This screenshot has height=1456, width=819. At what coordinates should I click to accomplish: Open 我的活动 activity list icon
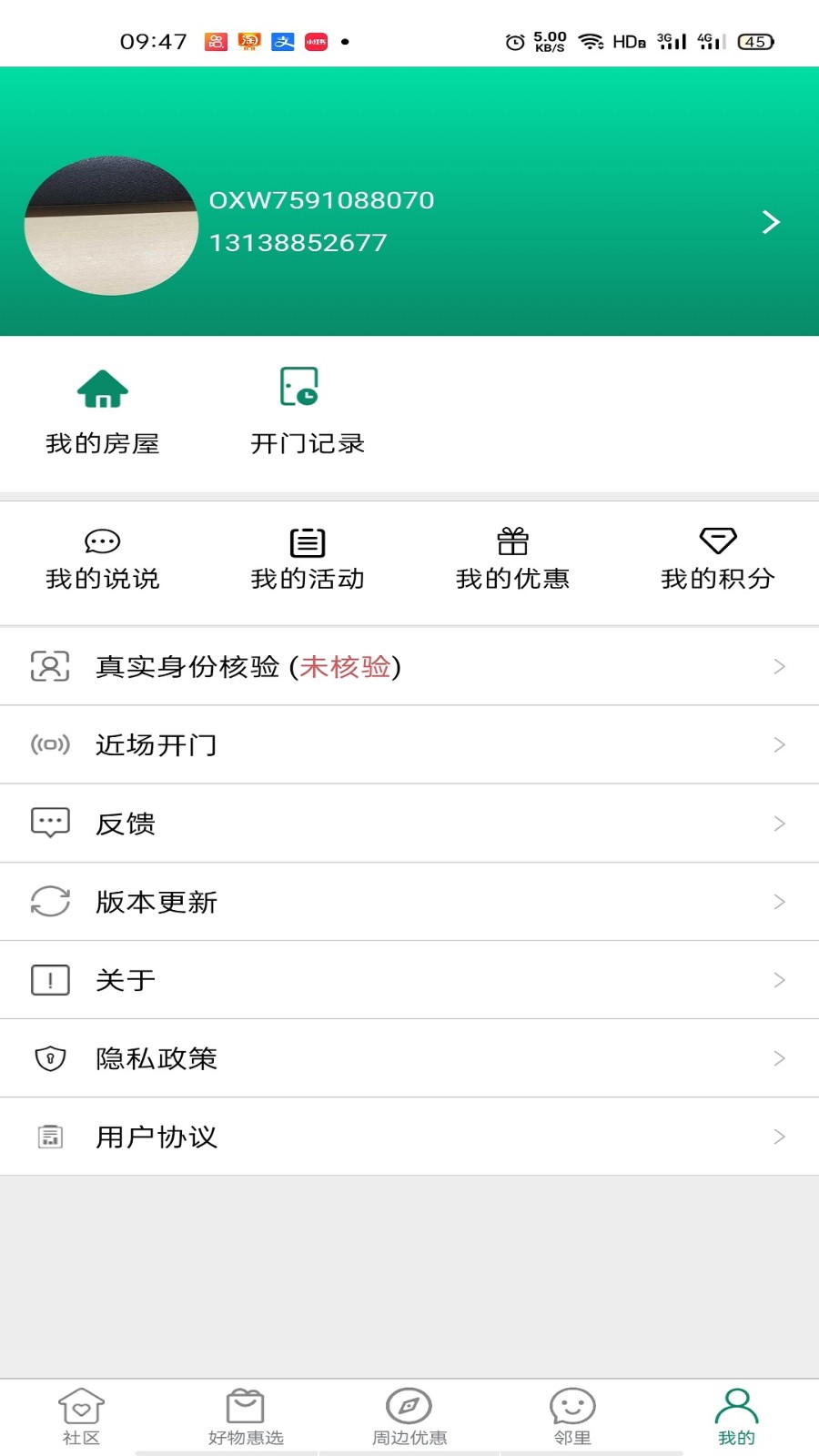pos(307,541)
